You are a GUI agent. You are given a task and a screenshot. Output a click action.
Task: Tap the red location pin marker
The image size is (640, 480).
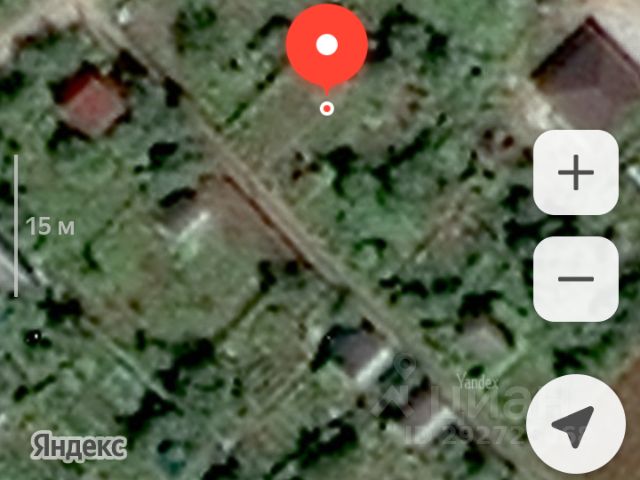[x=326, y=46]
